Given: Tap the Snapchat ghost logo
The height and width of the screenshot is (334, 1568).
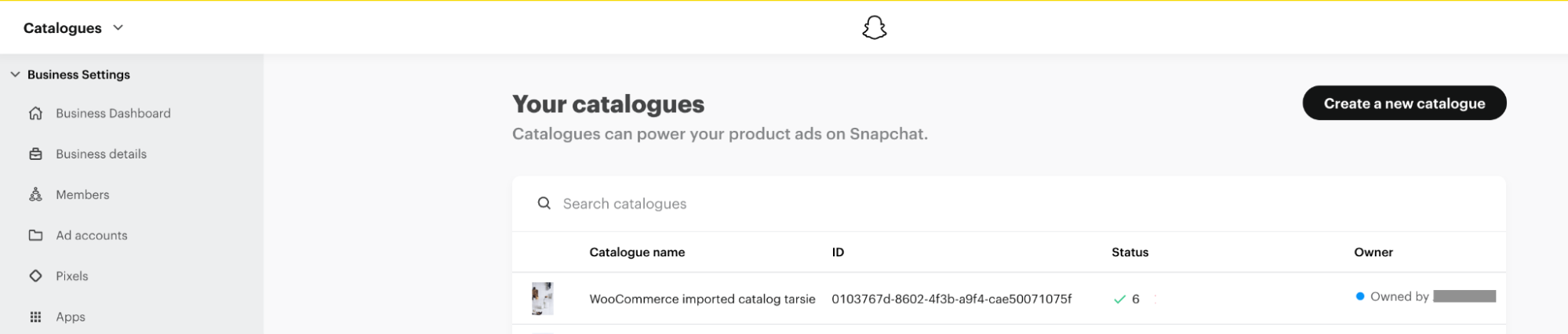Looking at the screenshot, I should [874, 28].
